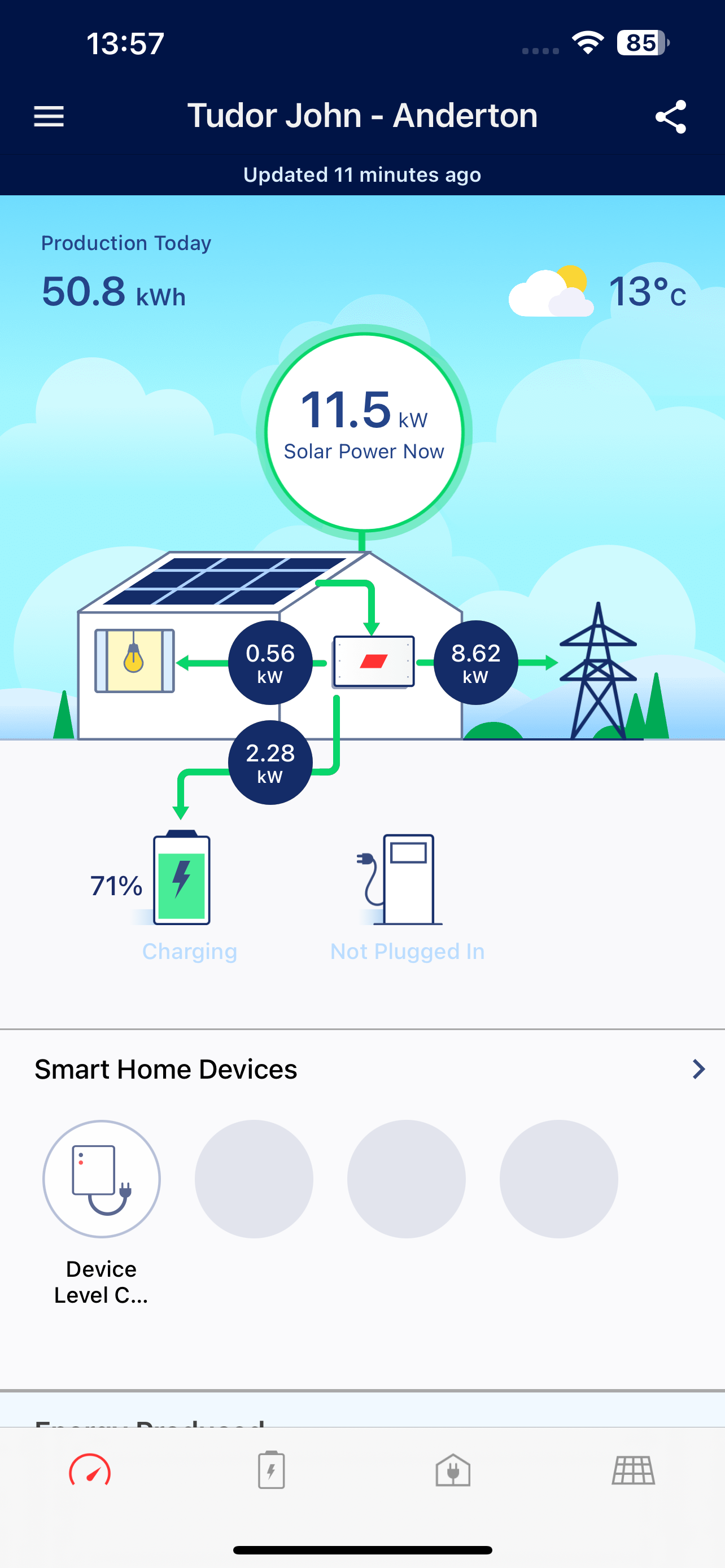Switch to the battery tab
The image size is (725, 1568).
(271, 1470)
